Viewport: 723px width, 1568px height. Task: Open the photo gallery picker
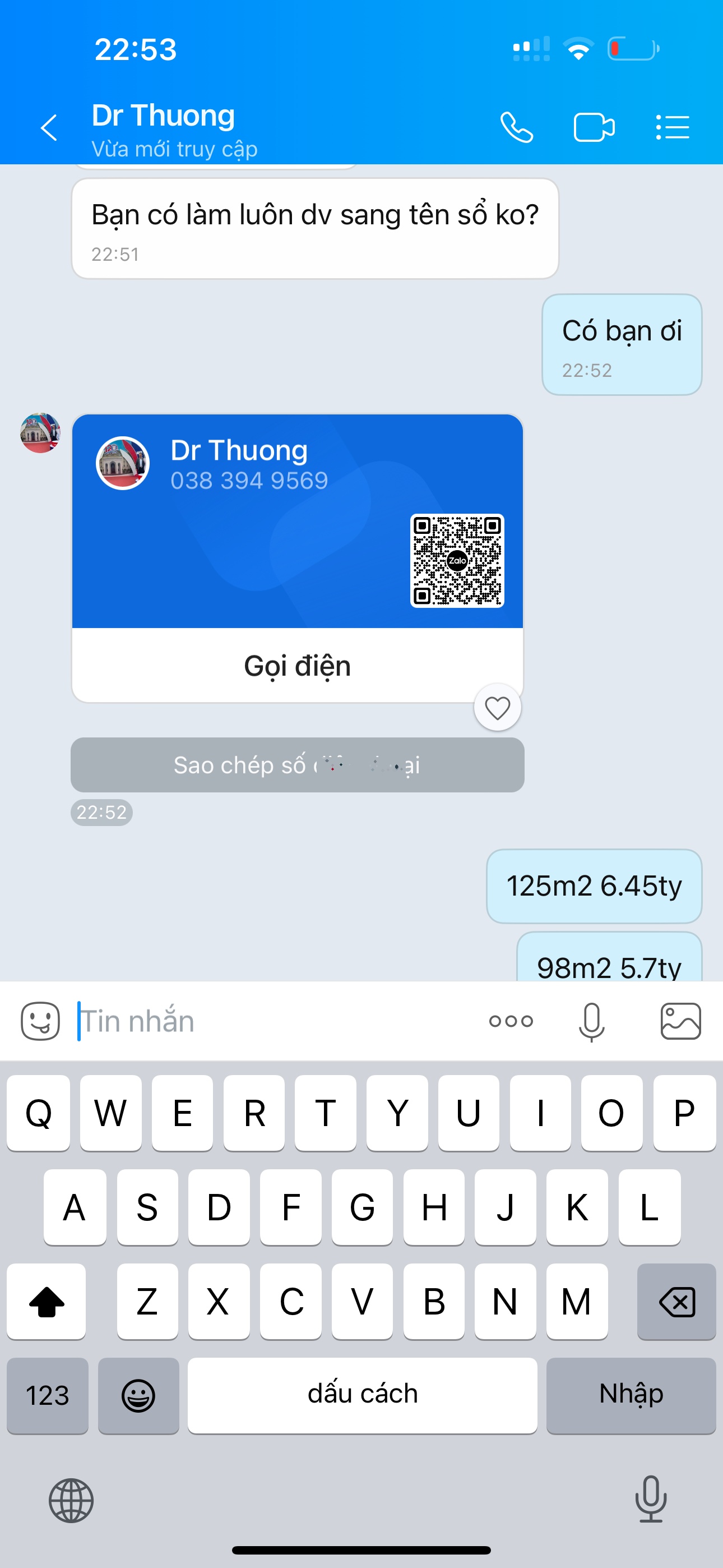click(680, 1021)
